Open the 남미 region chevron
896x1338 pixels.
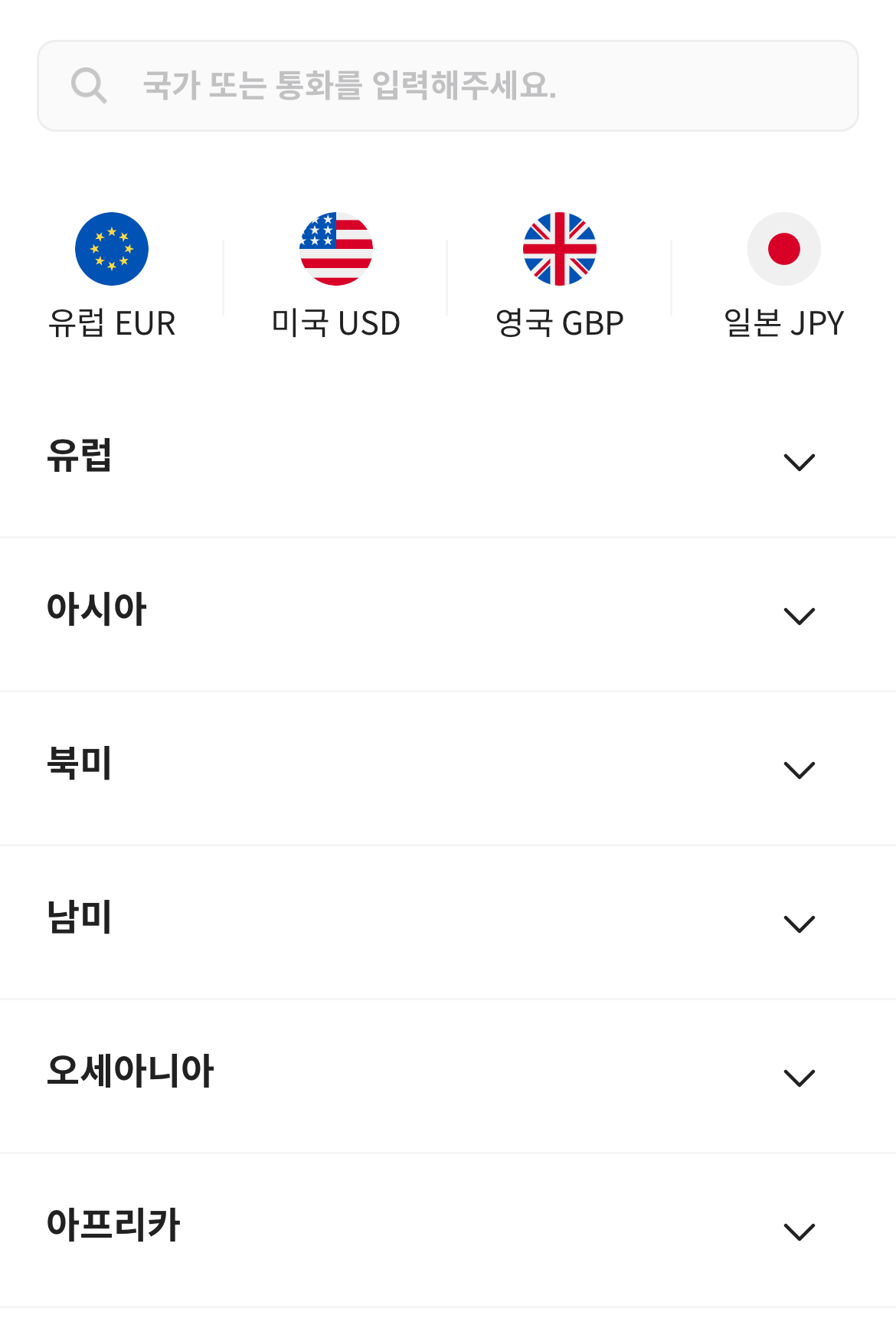[x=800, y=923]
